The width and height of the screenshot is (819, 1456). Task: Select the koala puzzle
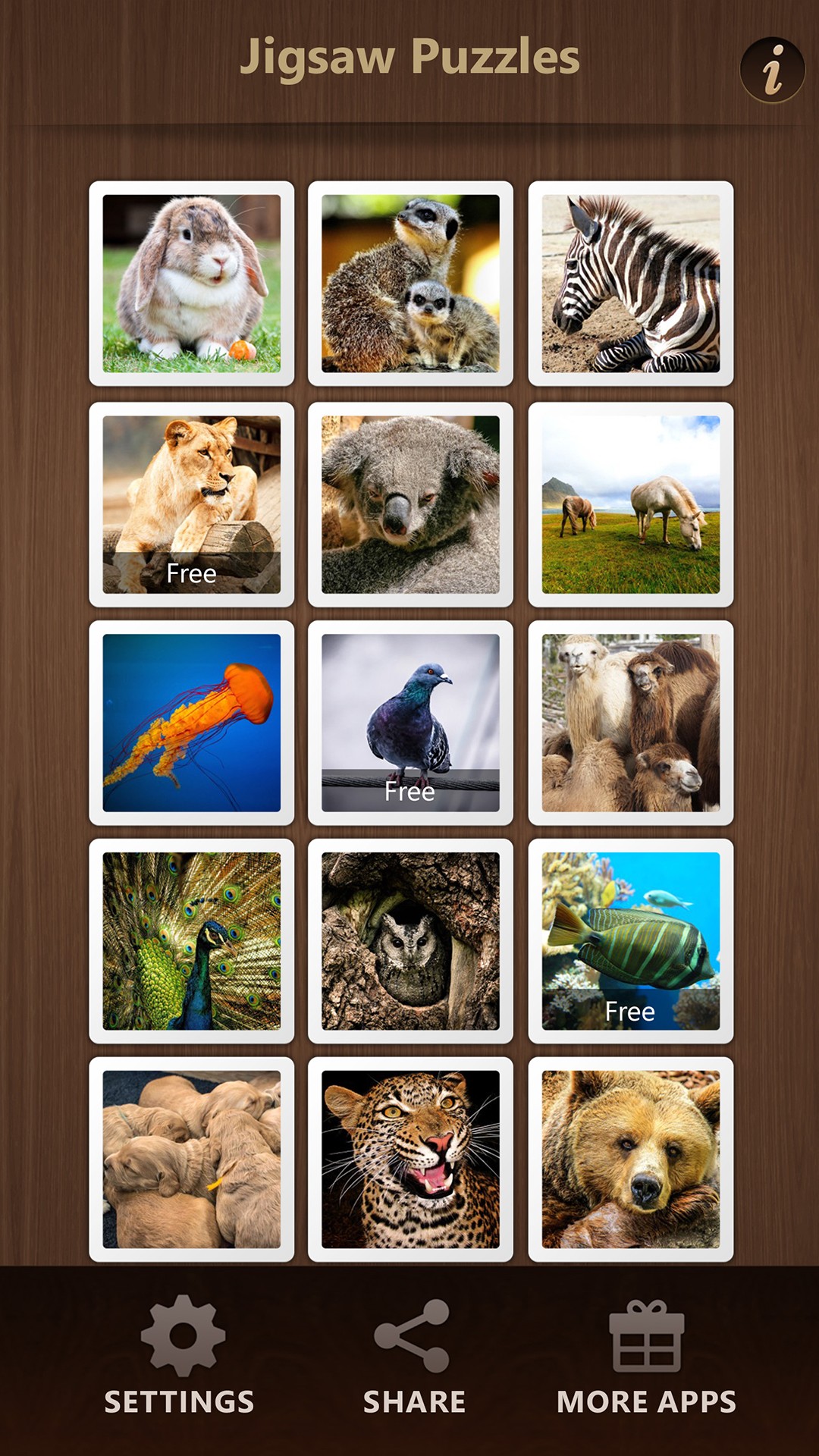[x=410, y=504]
